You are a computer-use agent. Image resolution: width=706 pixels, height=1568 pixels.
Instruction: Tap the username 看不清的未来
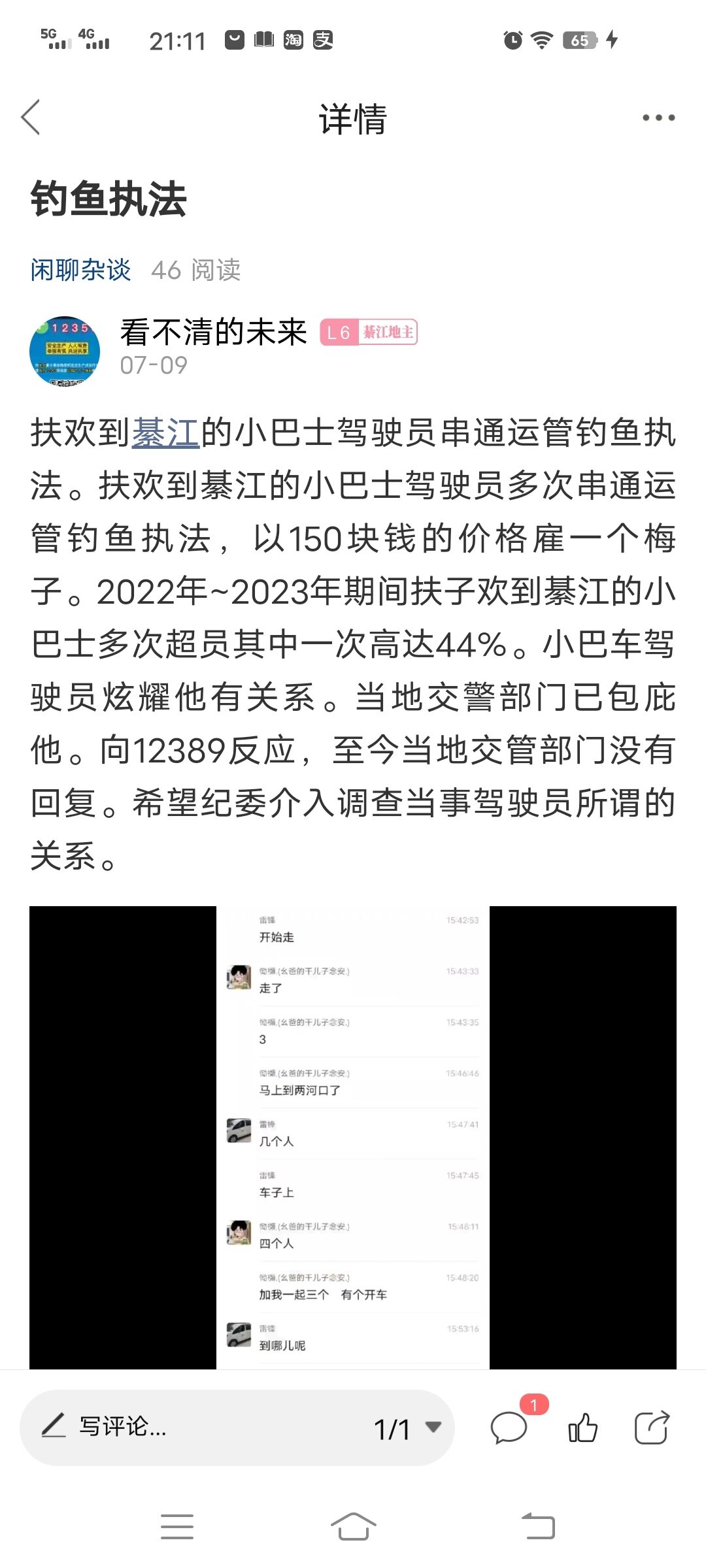213,332
